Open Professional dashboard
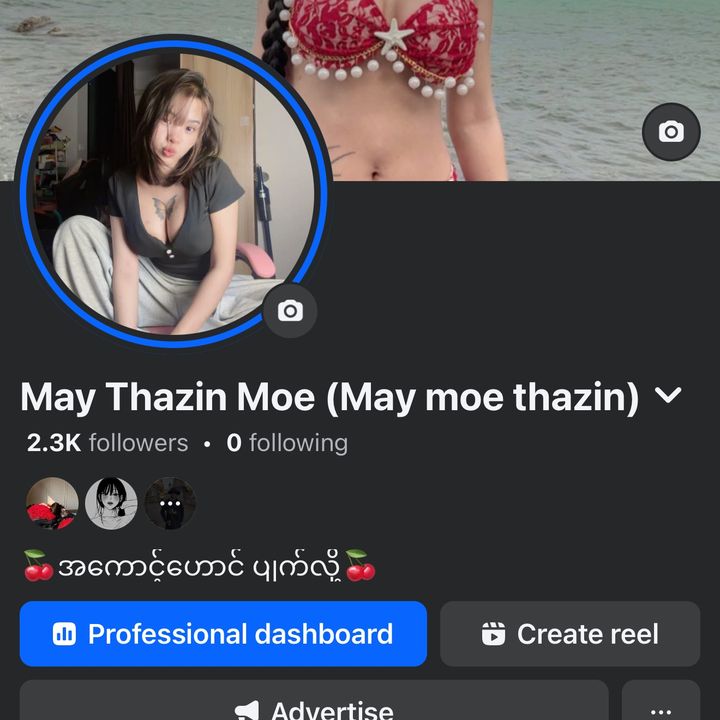The height and width of the screenshot is (720, 720). 223,634
